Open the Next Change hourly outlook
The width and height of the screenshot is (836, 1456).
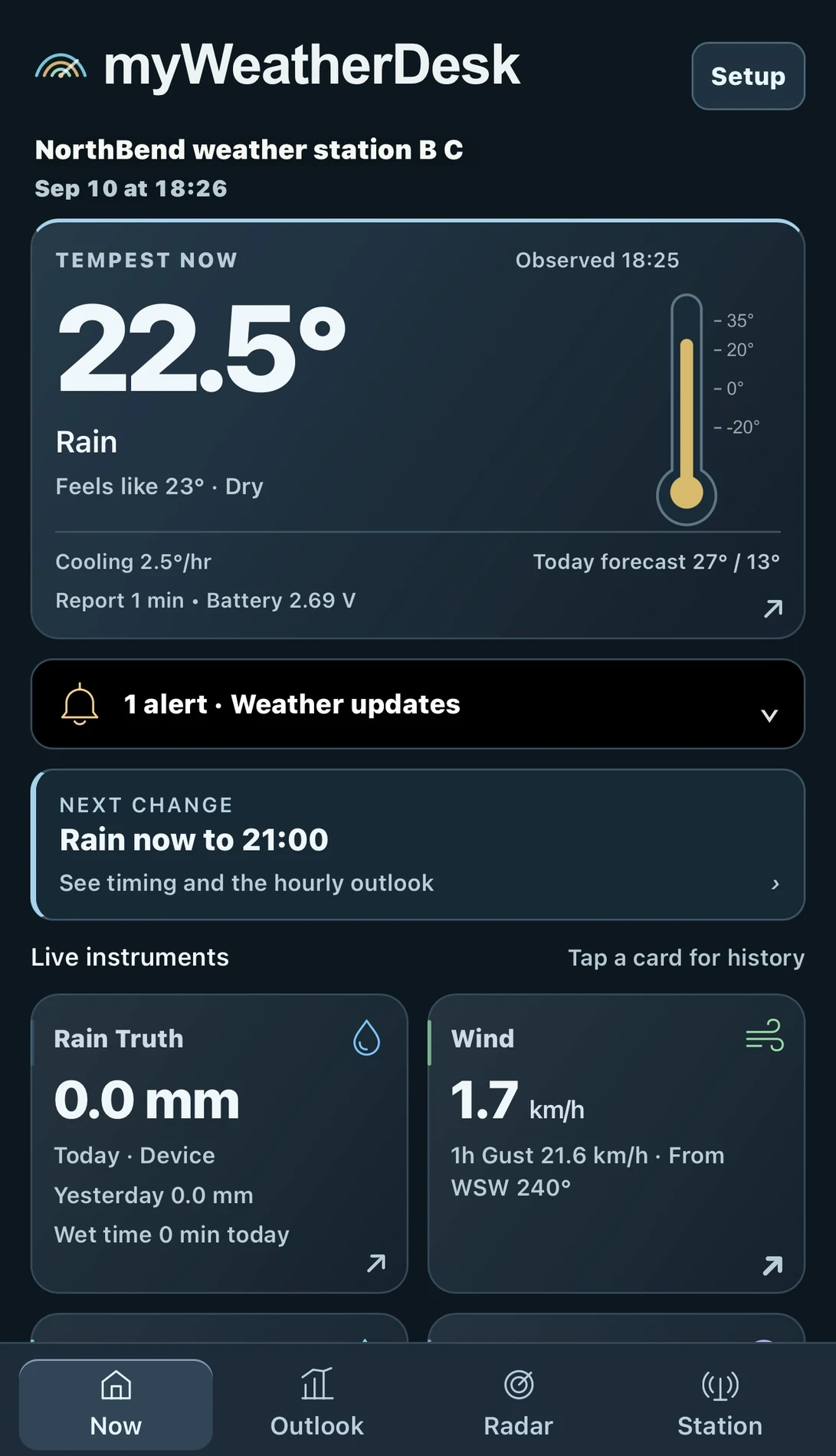[418, 844]
